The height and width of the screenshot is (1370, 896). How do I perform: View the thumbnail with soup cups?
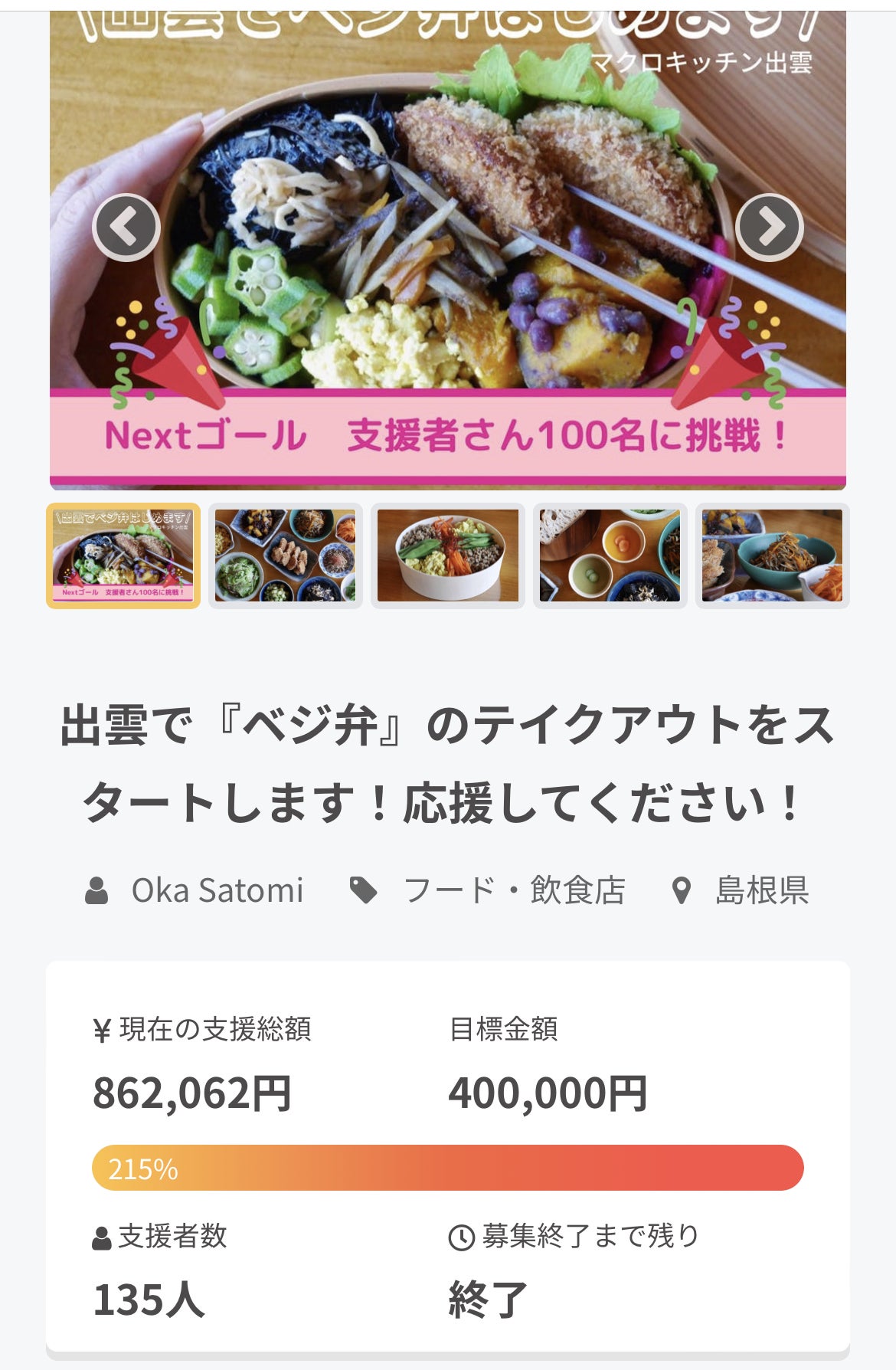pos(610,556)
